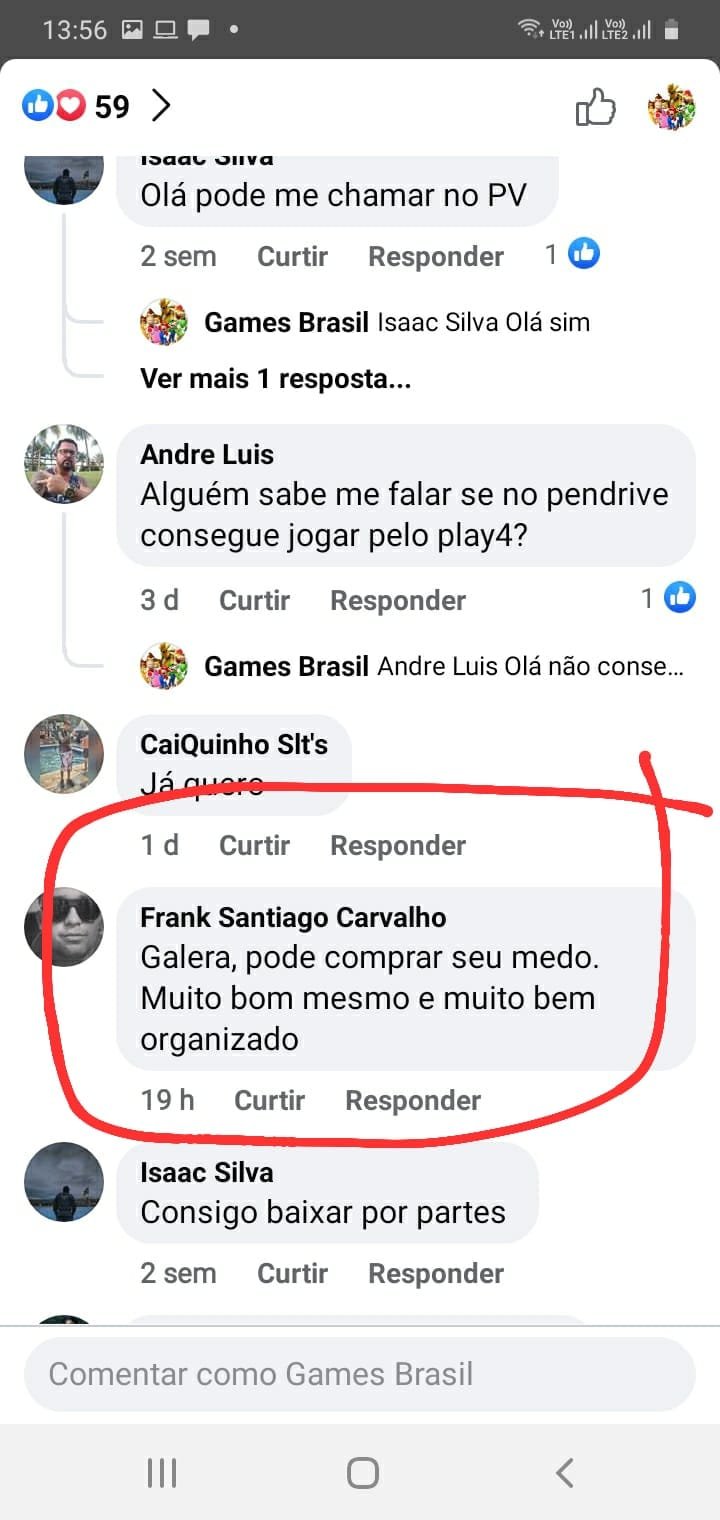Curtir Isaac Silva's 'Consigo baixar por partes'
The image size is (720, 1520).
pyautogui.click(x=292, y=1273)
